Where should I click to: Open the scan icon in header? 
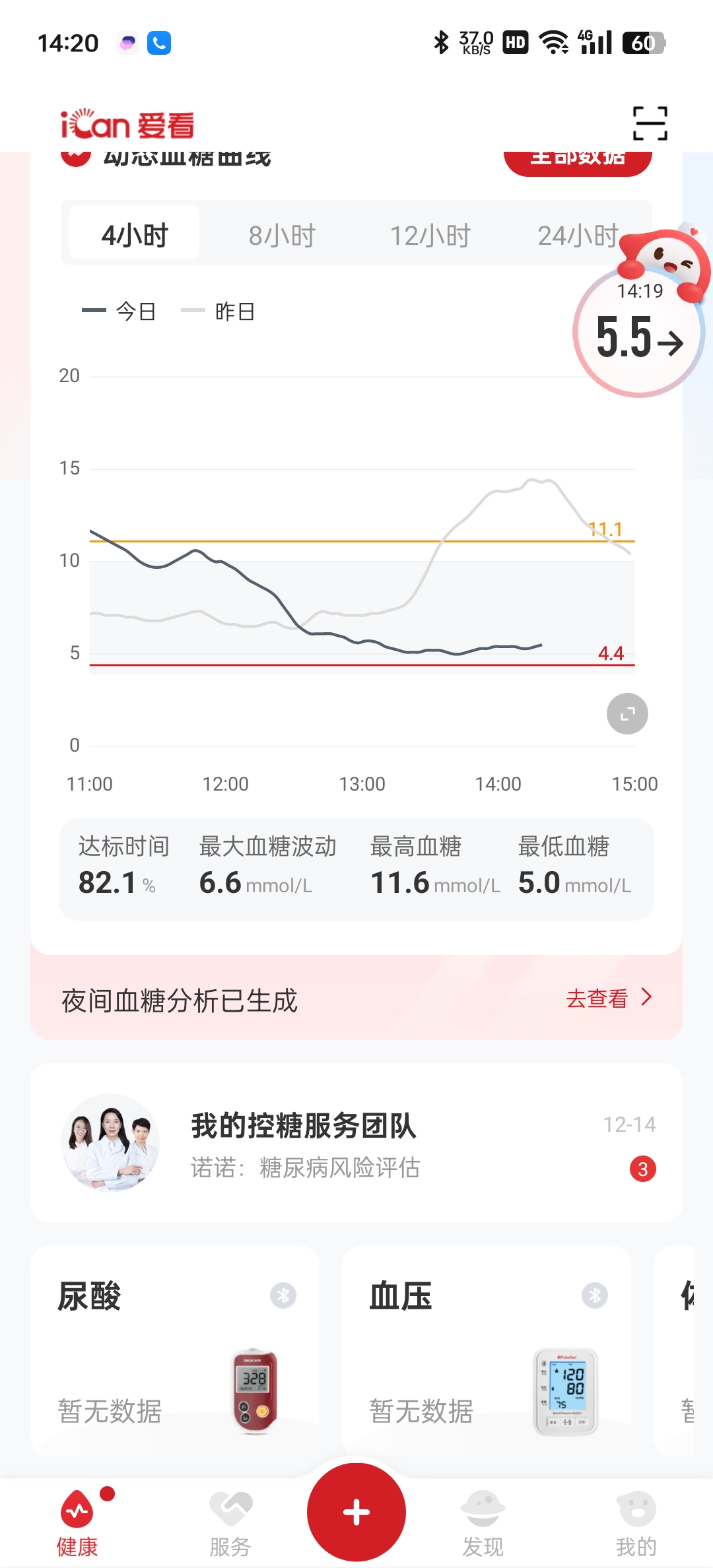(x=650, y=123)
